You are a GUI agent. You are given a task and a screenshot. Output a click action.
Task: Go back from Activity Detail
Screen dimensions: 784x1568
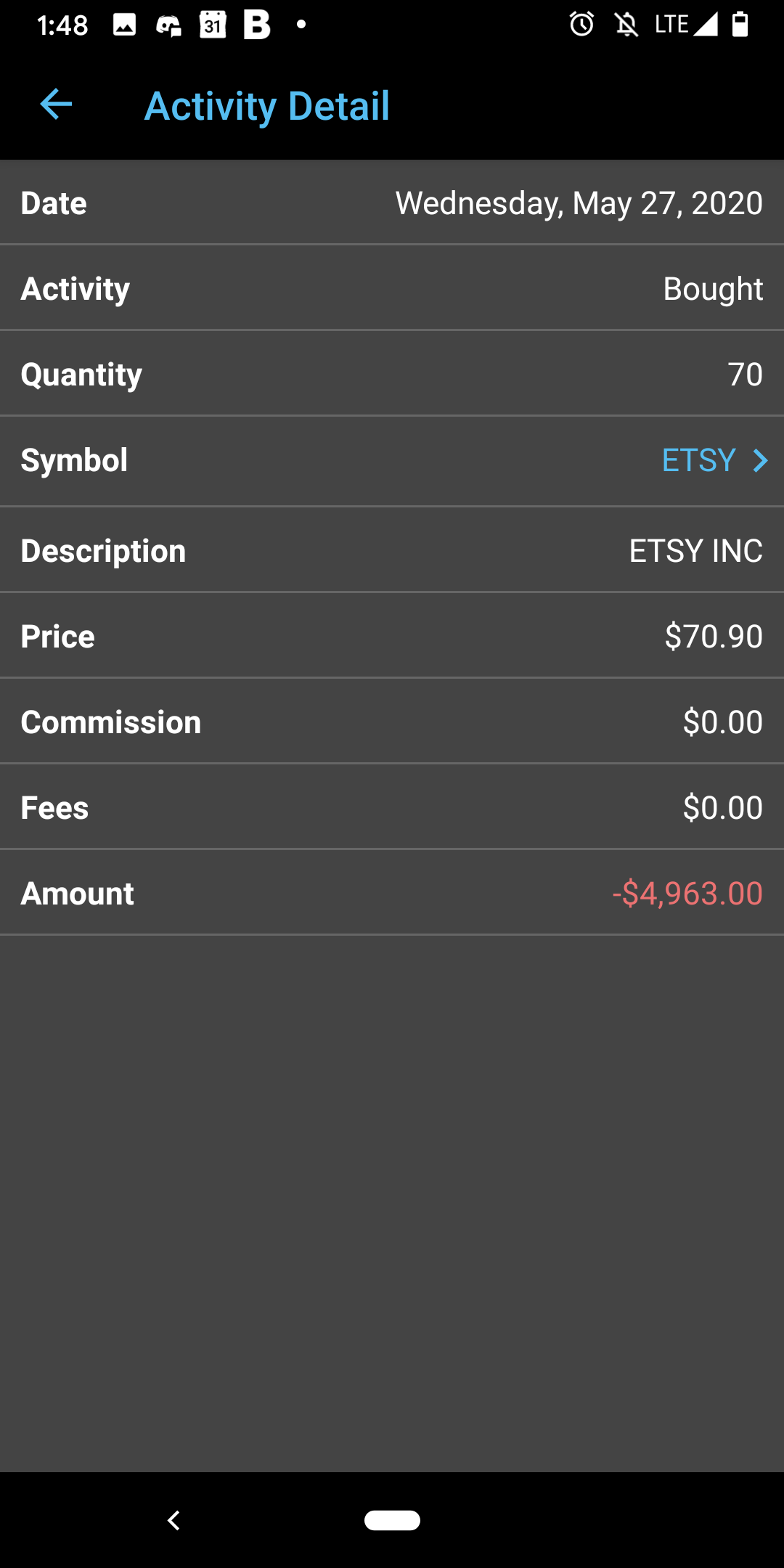[x=56, y=105]
